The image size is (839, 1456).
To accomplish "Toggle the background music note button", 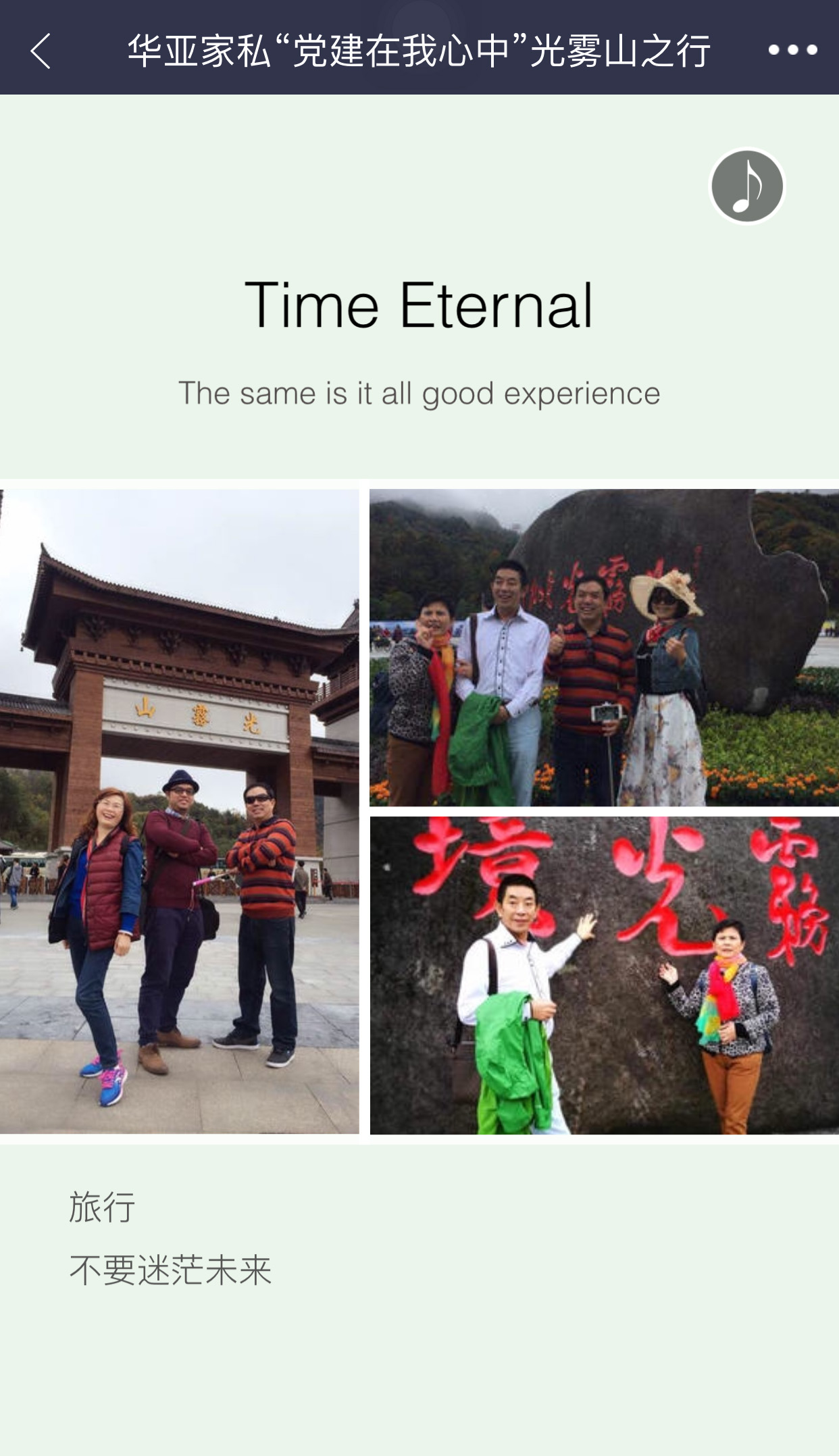I will 746,186.
